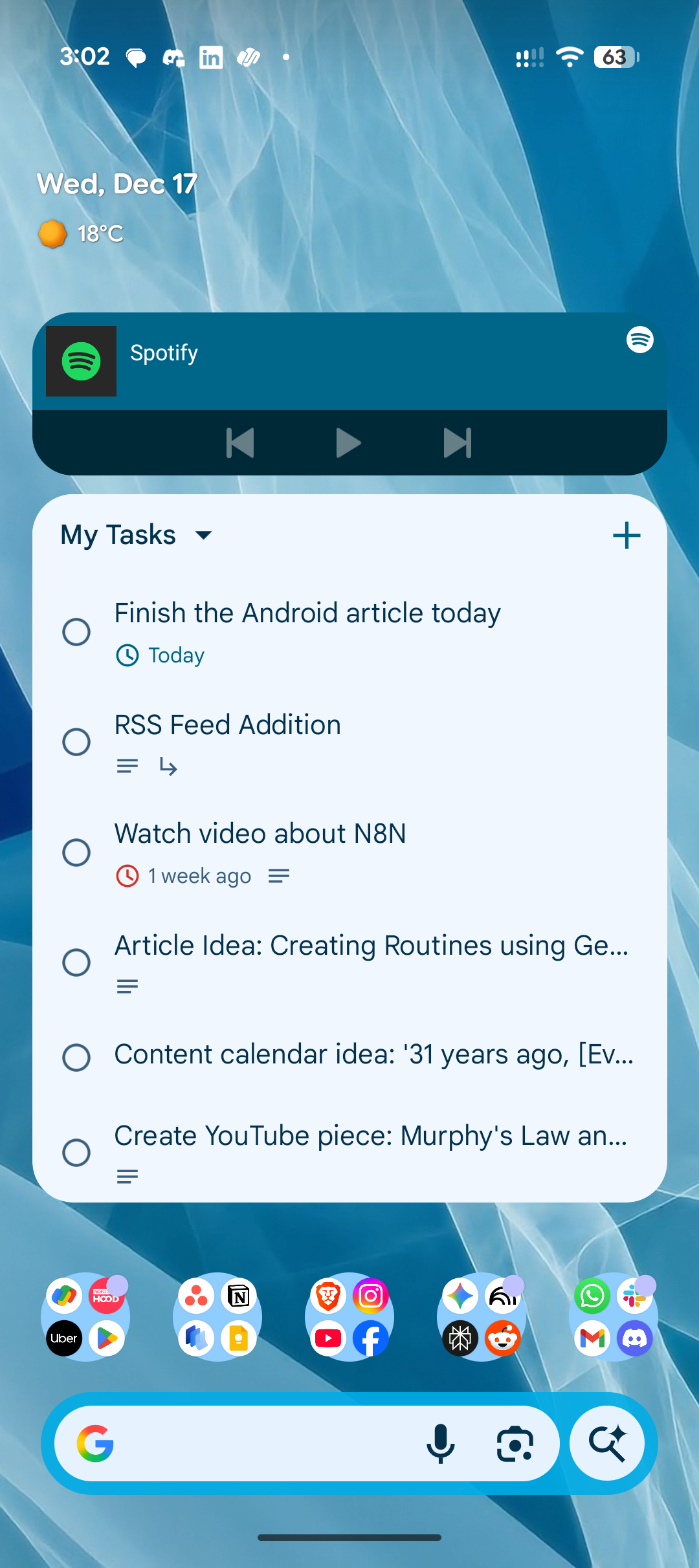Launch Instagram from its folder
Screen dimensions: 699x1568
(x=370, y=1296)
